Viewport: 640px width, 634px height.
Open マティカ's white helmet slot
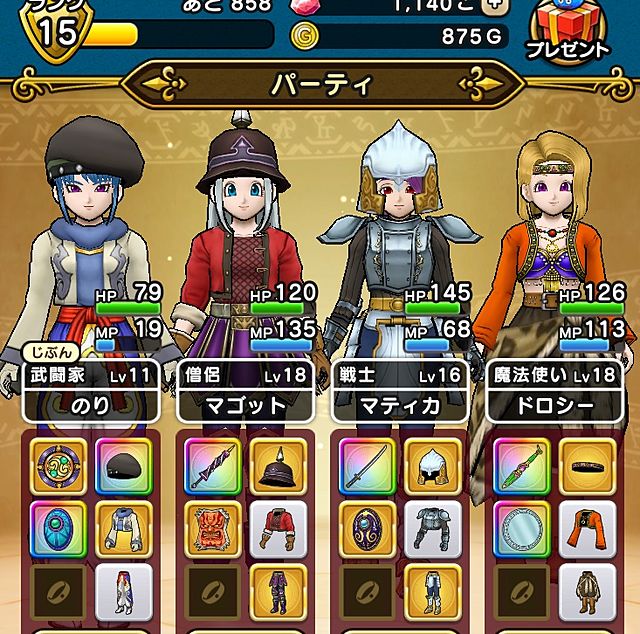click(x=431, y=466)
